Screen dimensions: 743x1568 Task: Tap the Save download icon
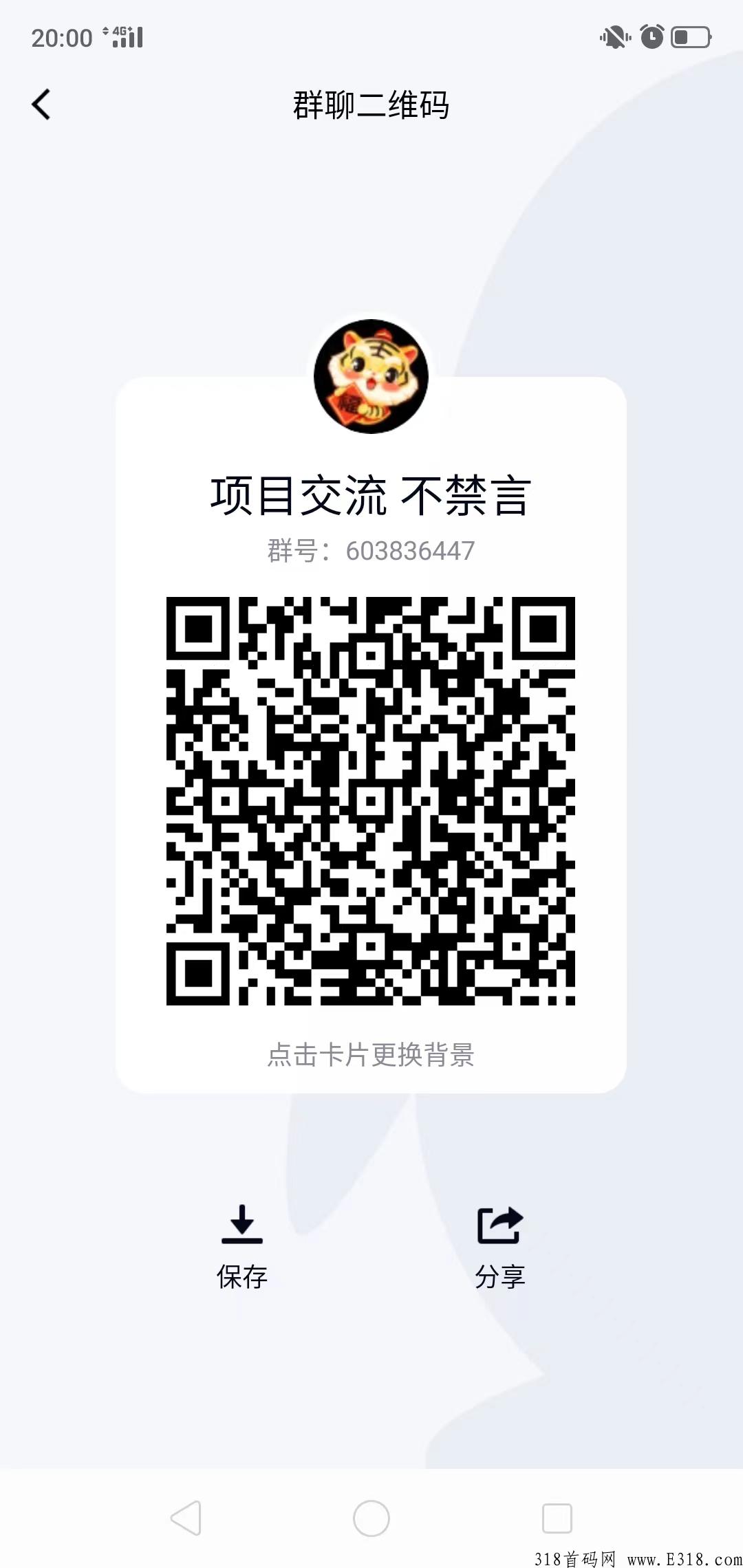[x=242, y=1224]
